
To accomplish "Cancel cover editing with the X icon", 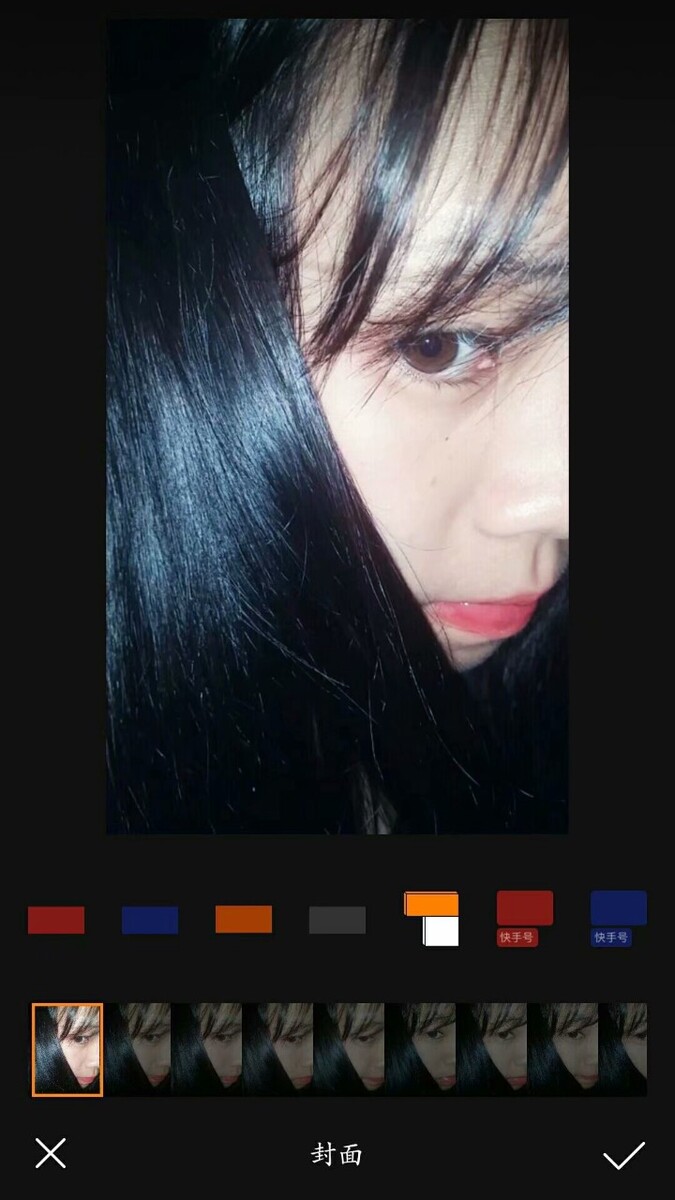I will click(50, 1153).
